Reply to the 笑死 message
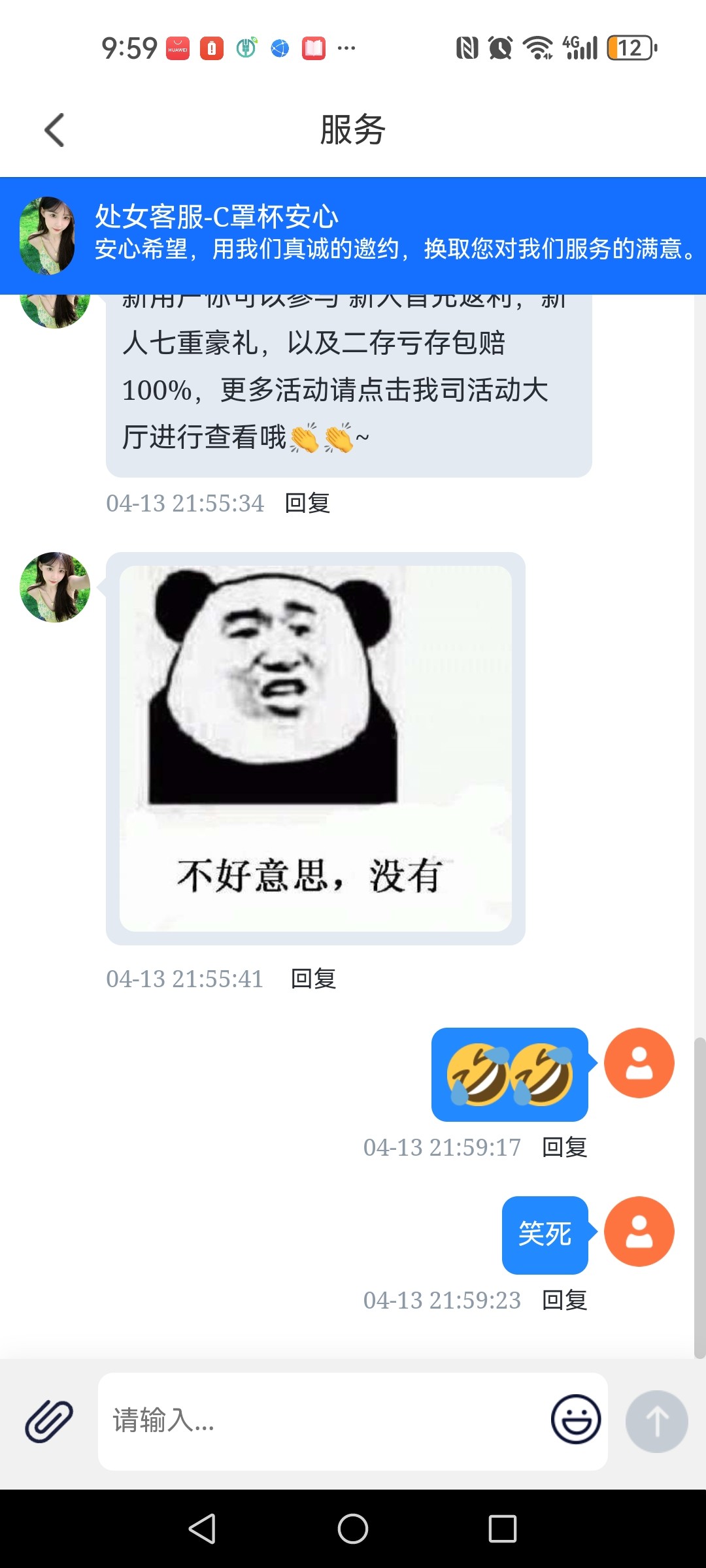 tap(564, 1300)
